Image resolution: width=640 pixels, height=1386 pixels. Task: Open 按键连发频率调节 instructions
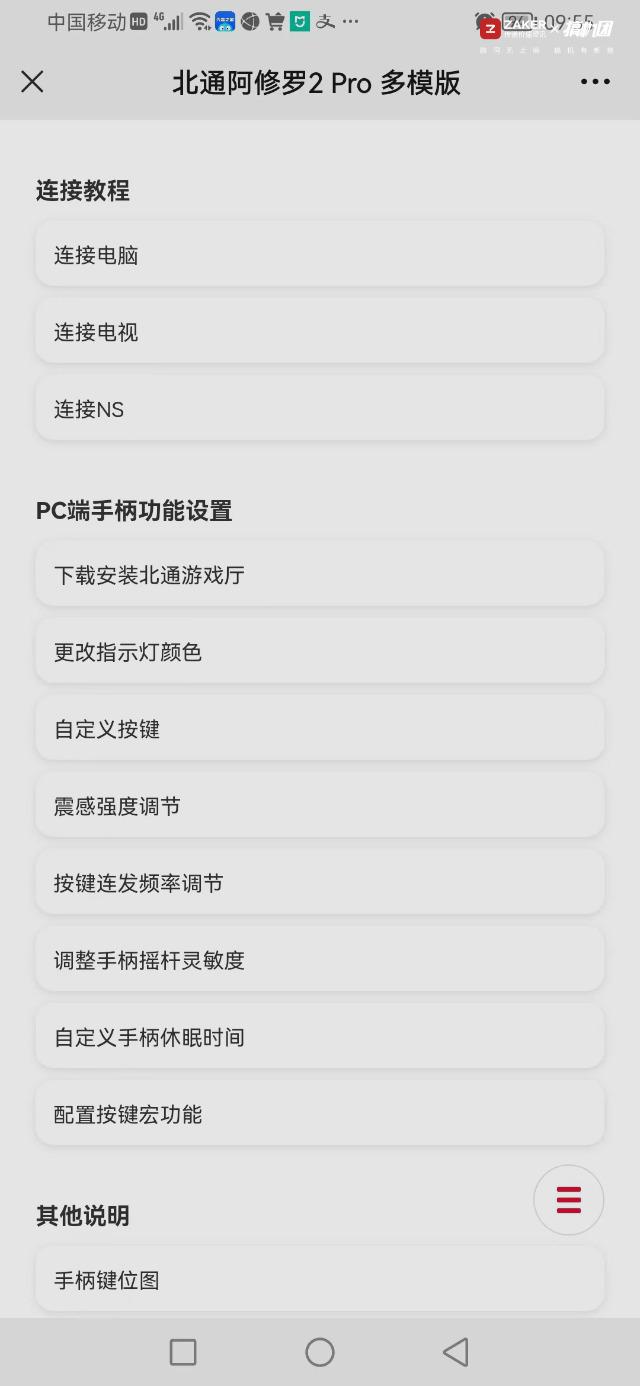coord(320,883)
